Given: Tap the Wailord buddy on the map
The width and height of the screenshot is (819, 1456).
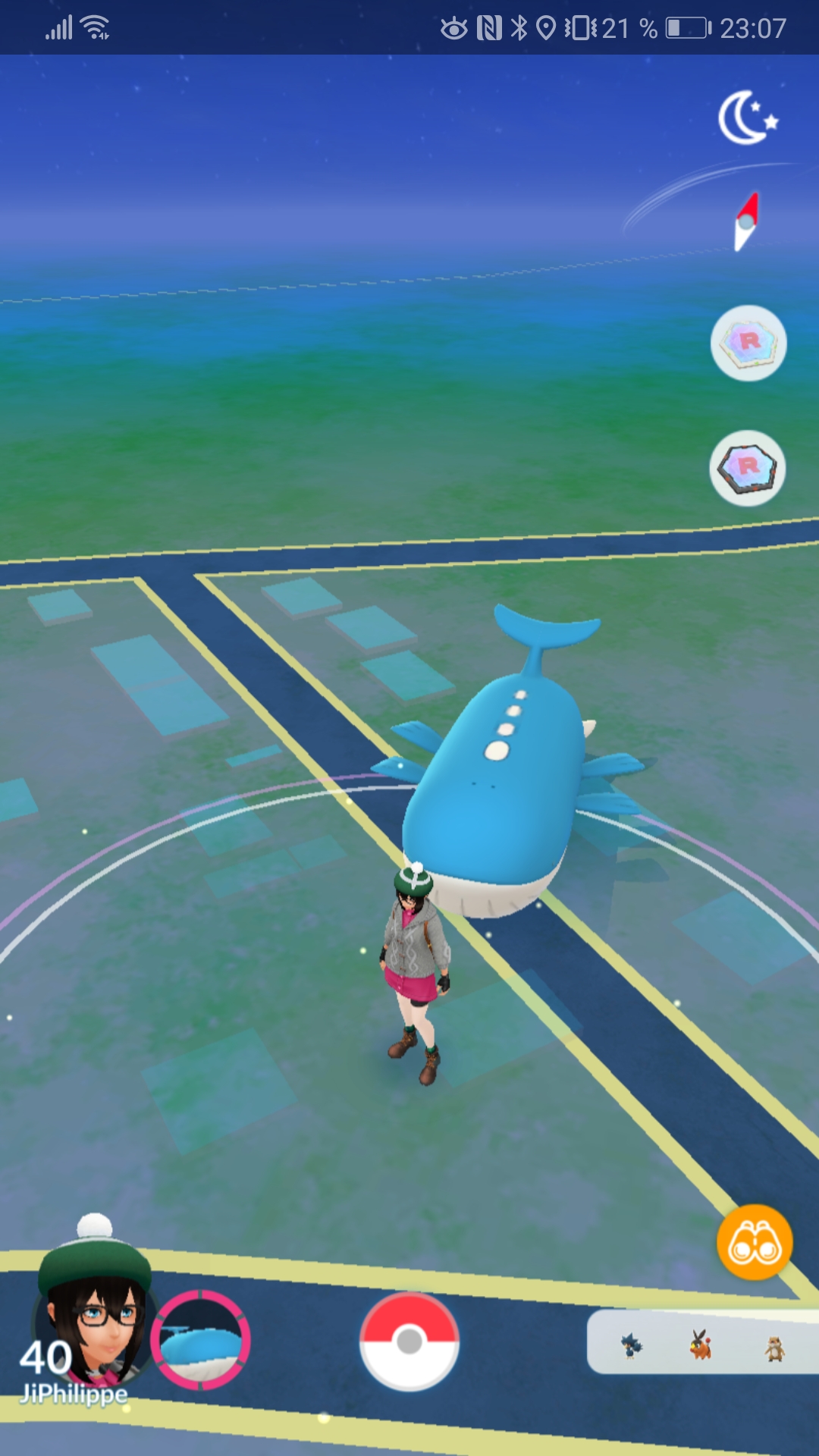Looking at the screenshot, I should (500, 789).
